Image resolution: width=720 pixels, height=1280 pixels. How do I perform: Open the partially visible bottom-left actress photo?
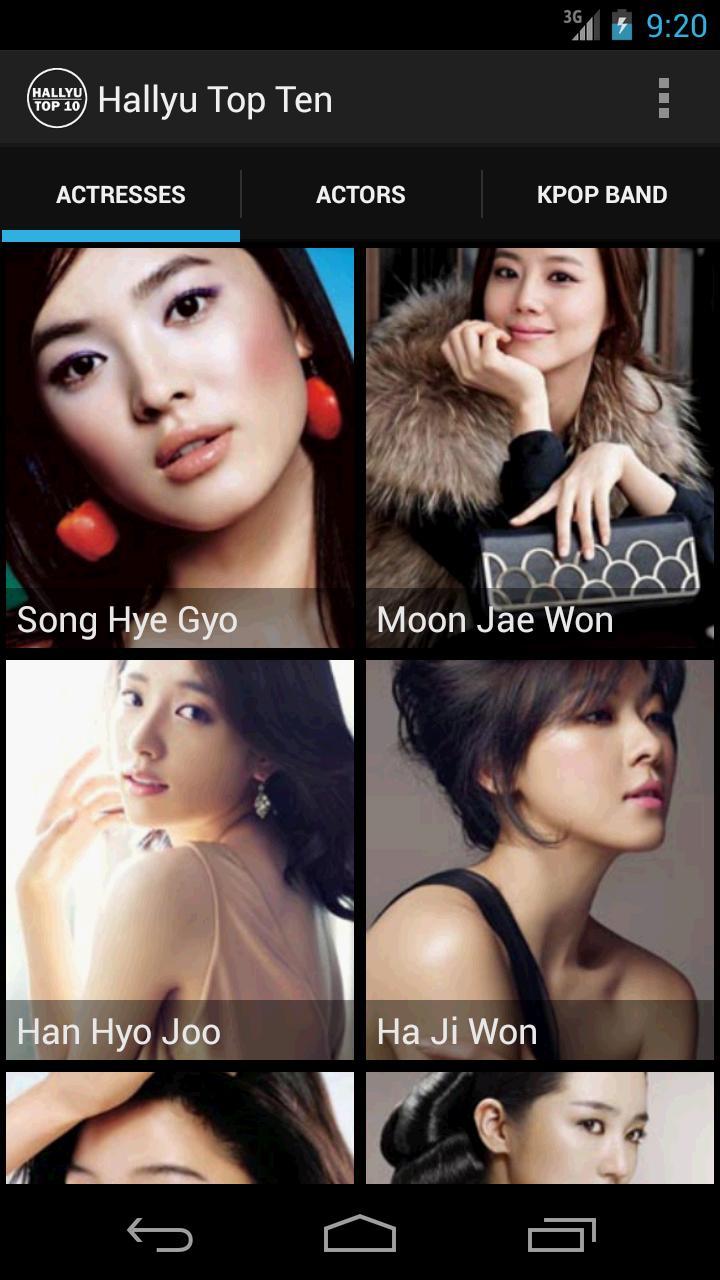coord(180,1130)
